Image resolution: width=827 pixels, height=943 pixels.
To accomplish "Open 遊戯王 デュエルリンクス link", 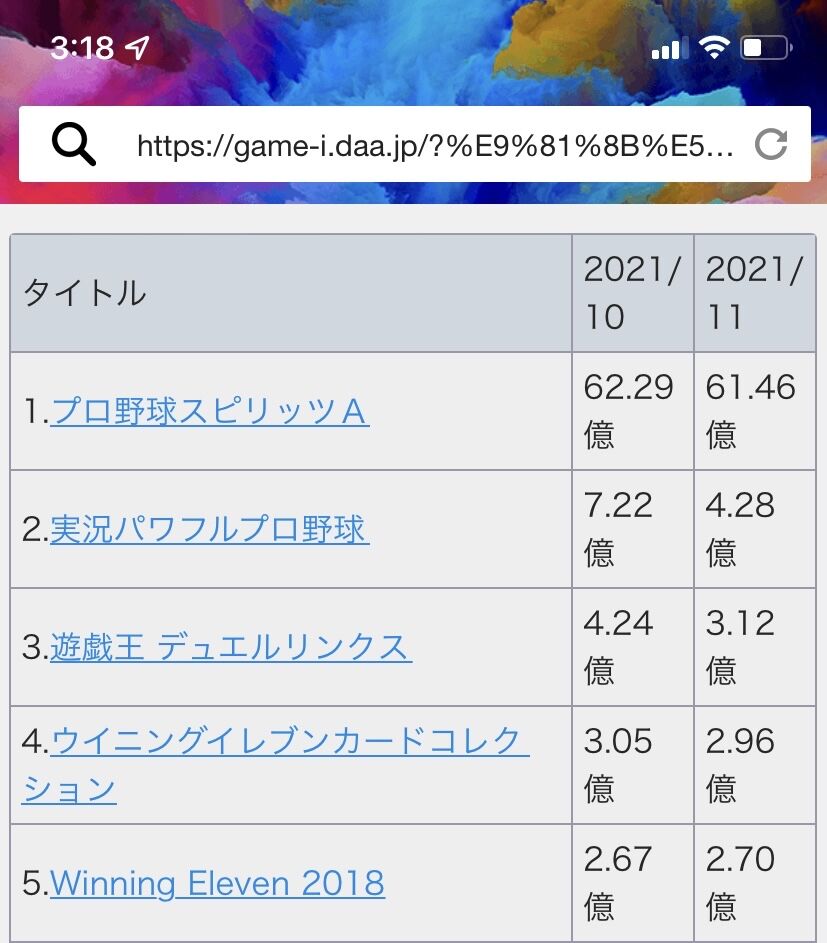I will pos(230,647).
